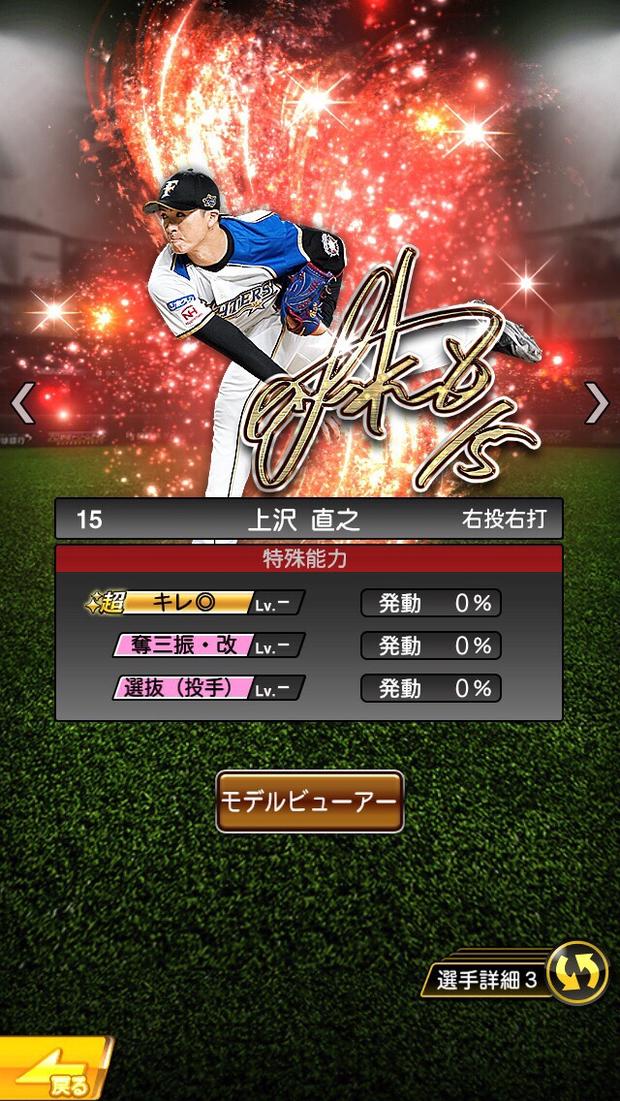This screenshot has width=620, height=1101.
Task: Open the モデルビューアー button
Action: click(310, 802)
